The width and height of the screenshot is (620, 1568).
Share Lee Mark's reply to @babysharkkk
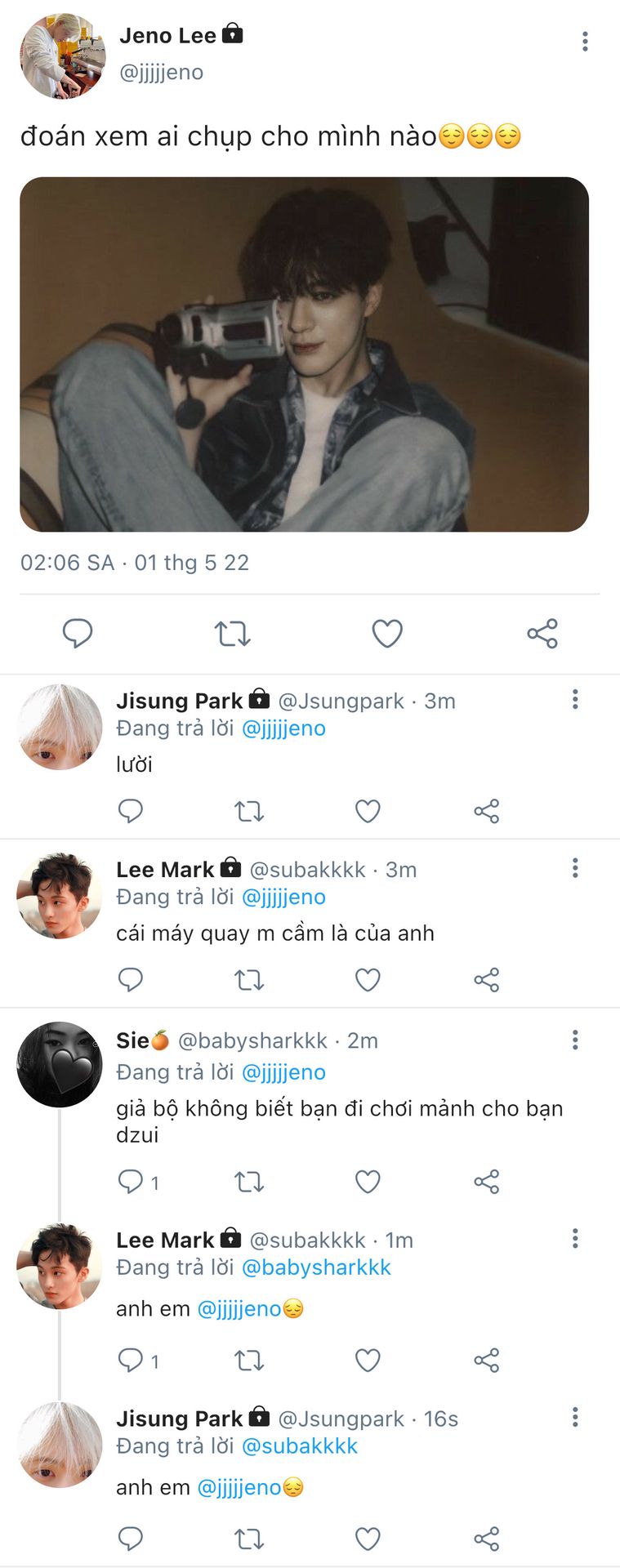[x=486, y=1360]
